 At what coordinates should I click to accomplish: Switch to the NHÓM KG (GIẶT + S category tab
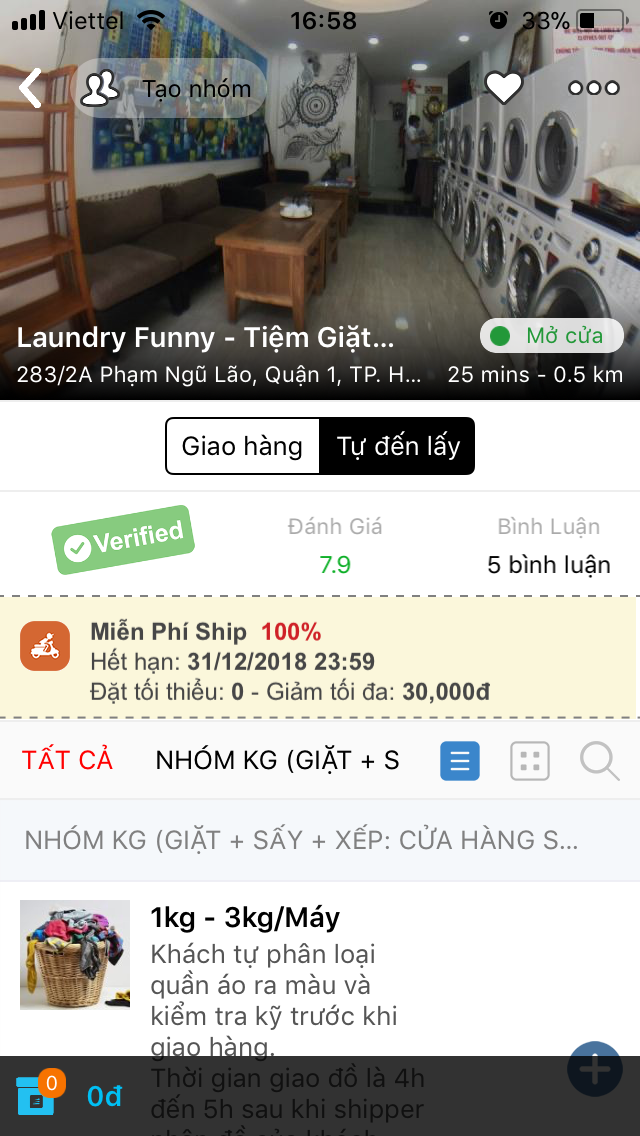pos(277,760)
